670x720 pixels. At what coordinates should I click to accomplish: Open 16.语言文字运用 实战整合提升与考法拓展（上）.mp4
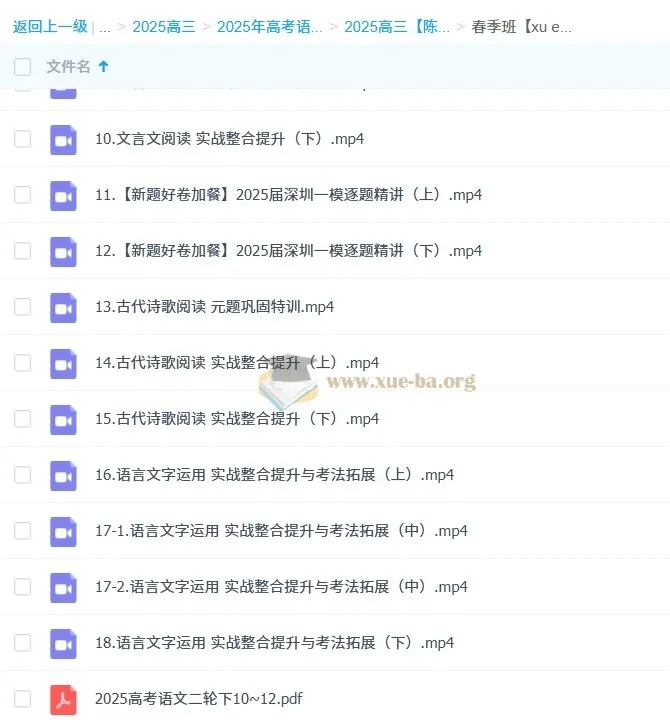coord(274,475)
